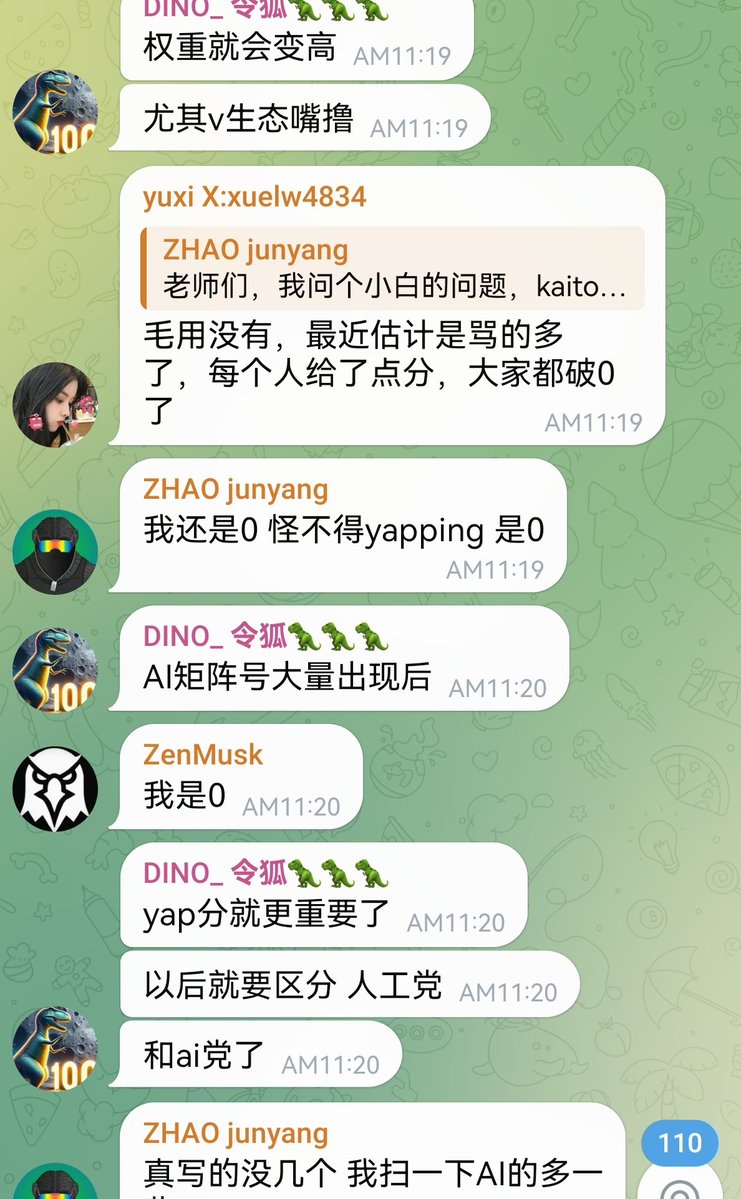The width and height of the screenshot is (741, 1199).
Task: Open DINO avatar beside AI矩阵号大量出现后 message
Action: tap(55, 670)
